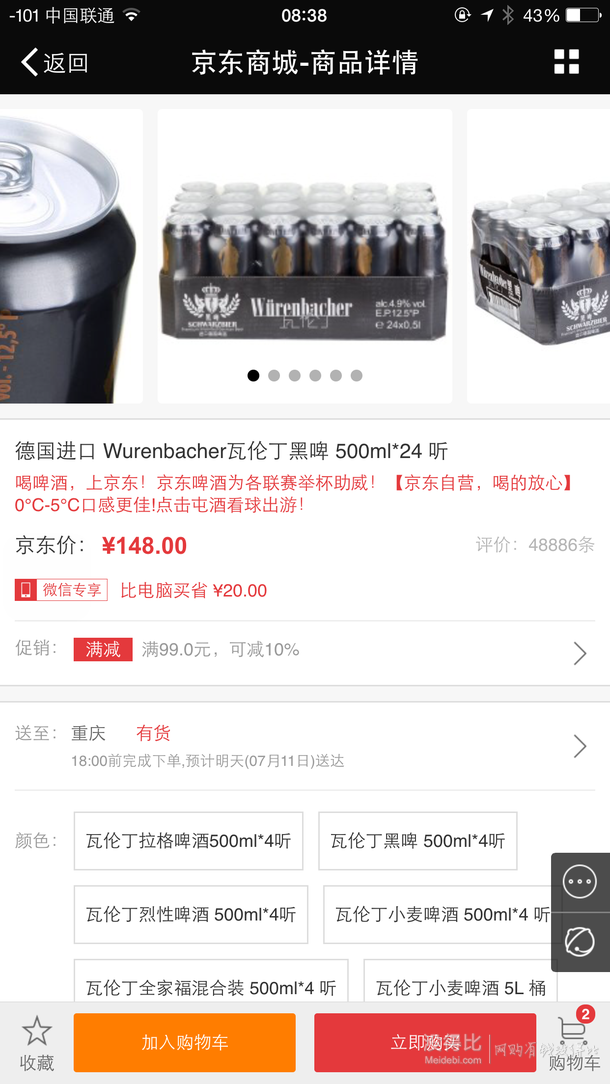Select 瓦伦丁拉格啤酒500ml*4听 option
The image size is (610, 1084).
(188, 841)
